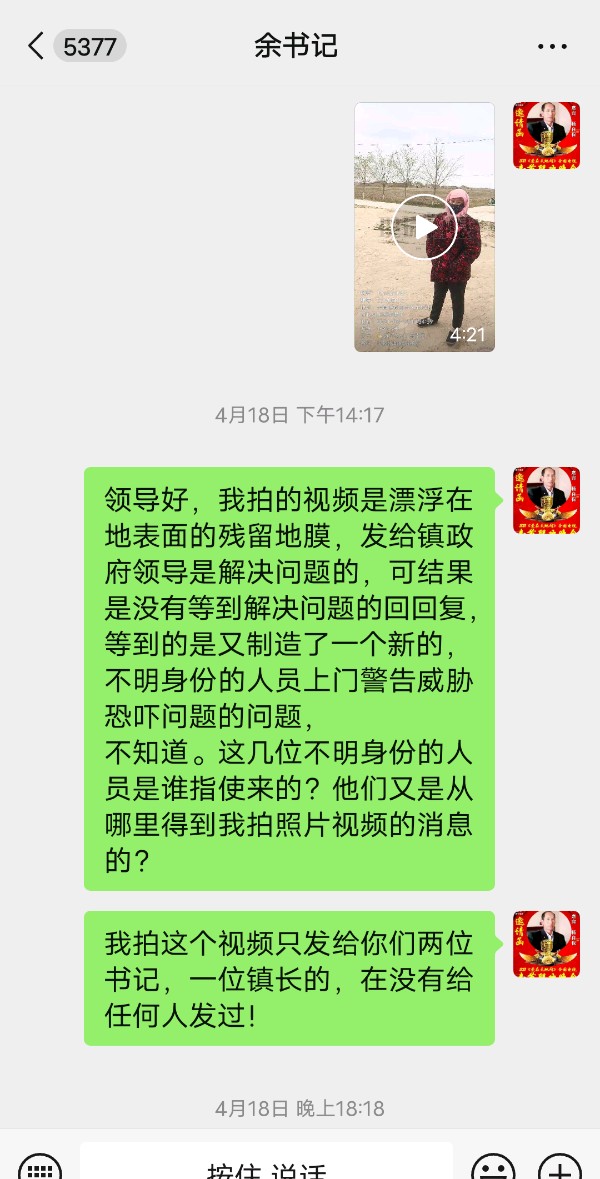600x1179 pixels.
Task: Open sender avatar beside the video message
Action: coord(546,135)
